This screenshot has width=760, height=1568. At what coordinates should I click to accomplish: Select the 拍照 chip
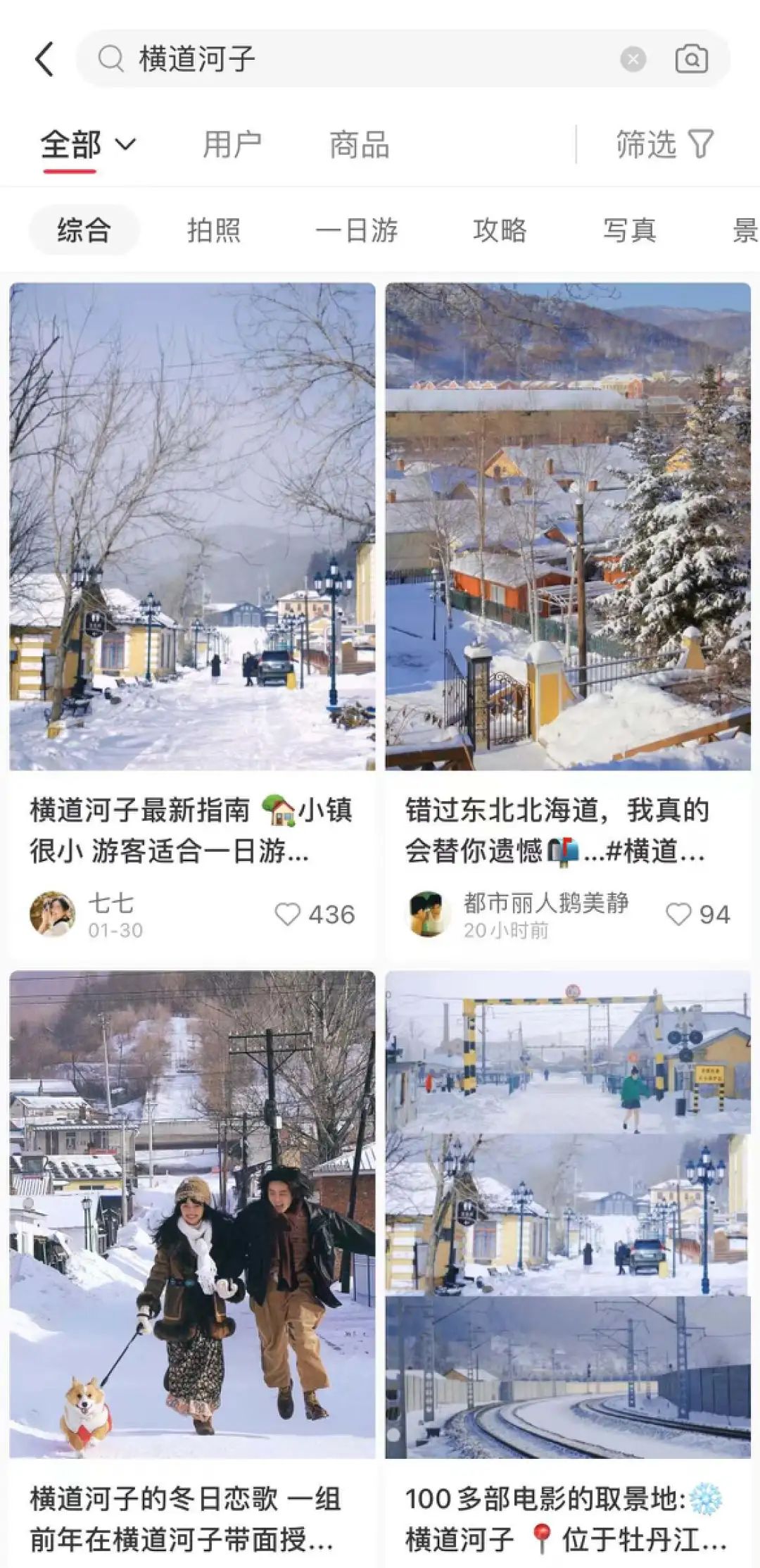coord(214,230)
